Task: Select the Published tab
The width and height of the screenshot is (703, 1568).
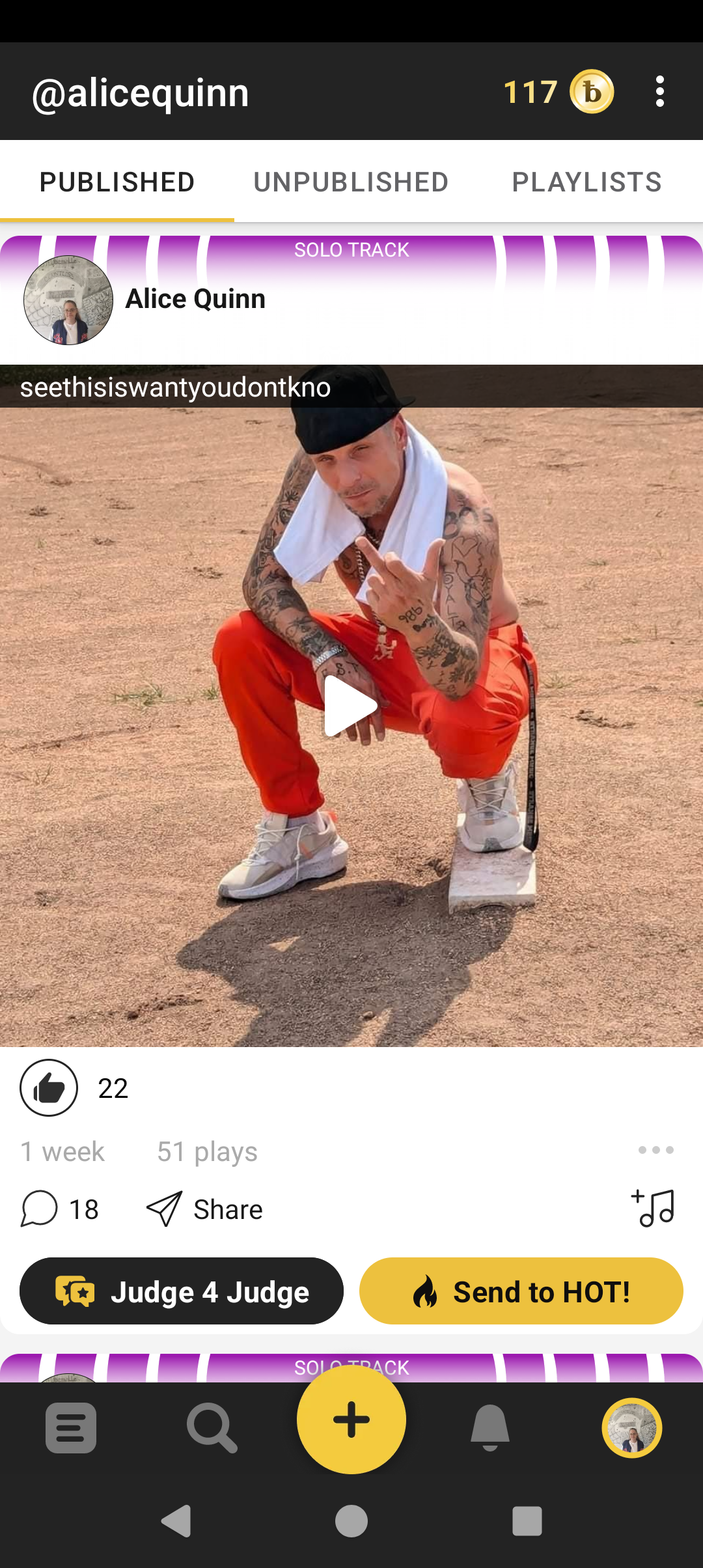Action: coord(117,182)
